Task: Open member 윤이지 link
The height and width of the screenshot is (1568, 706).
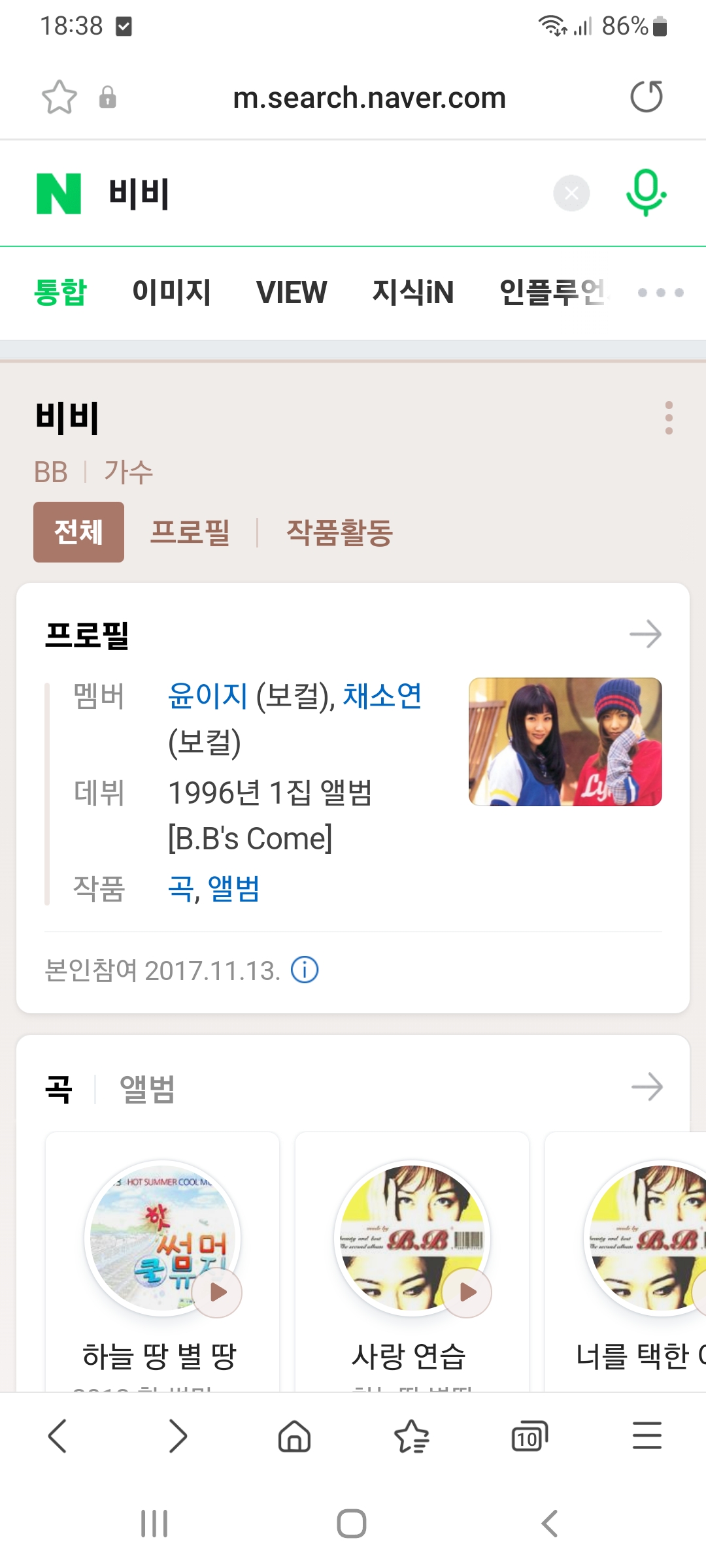Action: (208, 695)
